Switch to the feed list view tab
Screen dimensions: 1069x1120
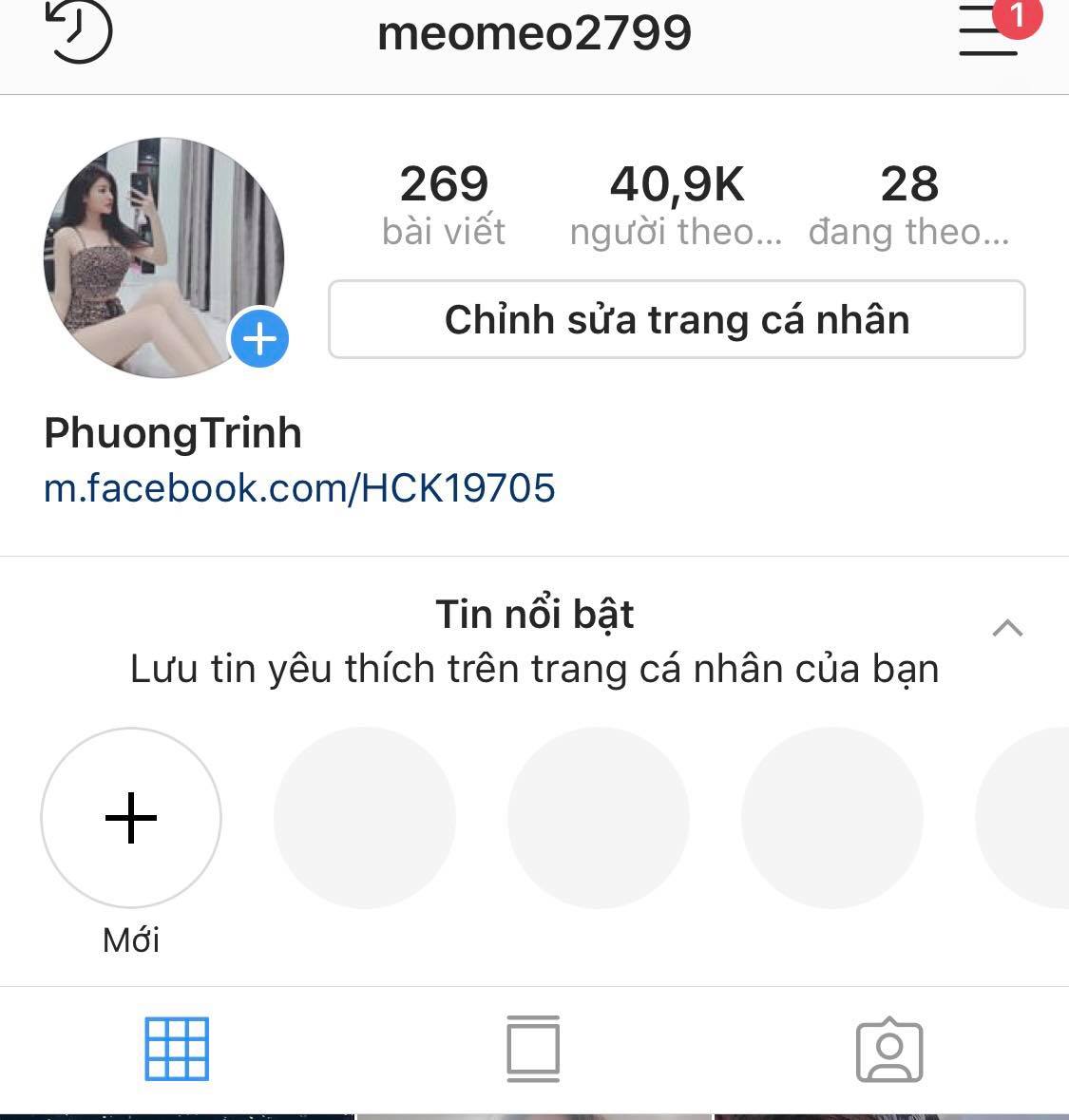point(533,1049)
